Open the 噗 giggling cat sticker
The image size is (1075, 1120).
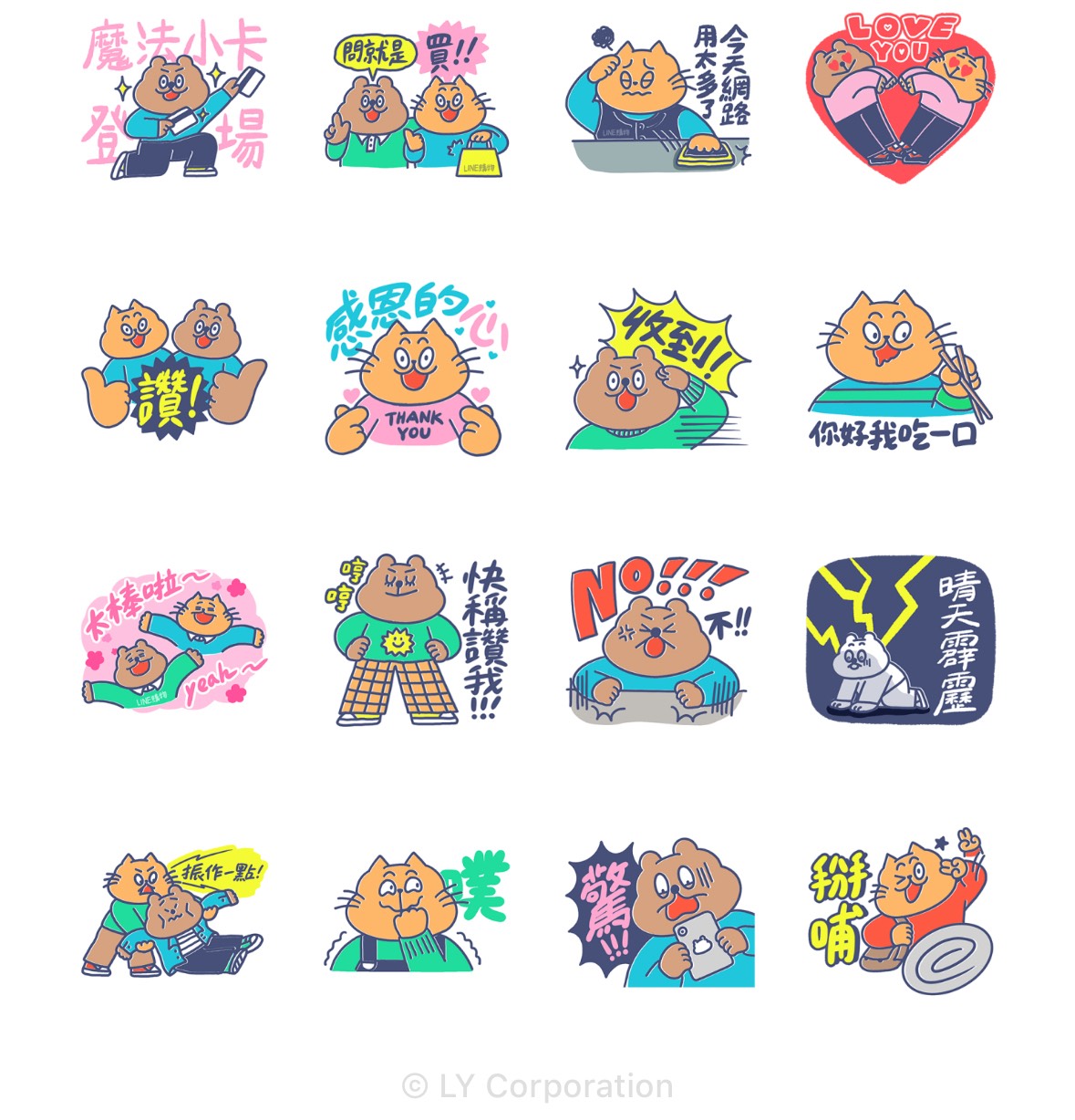[x=417, y=912]
